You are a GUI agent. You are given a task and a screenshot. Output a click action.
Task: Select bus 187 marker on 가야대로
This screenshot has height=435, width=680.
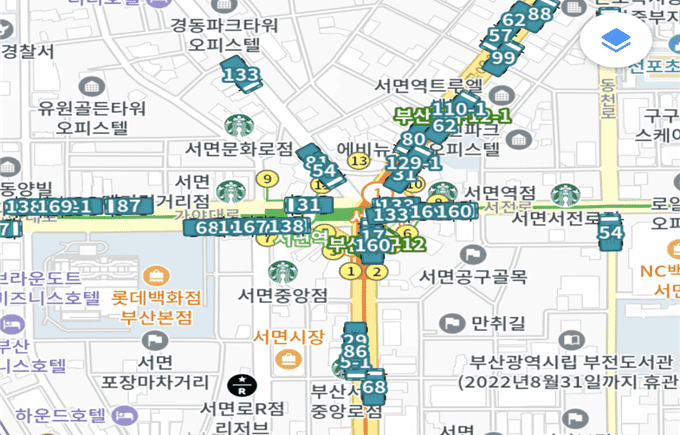pyautogui.click(x=127, y=206)
